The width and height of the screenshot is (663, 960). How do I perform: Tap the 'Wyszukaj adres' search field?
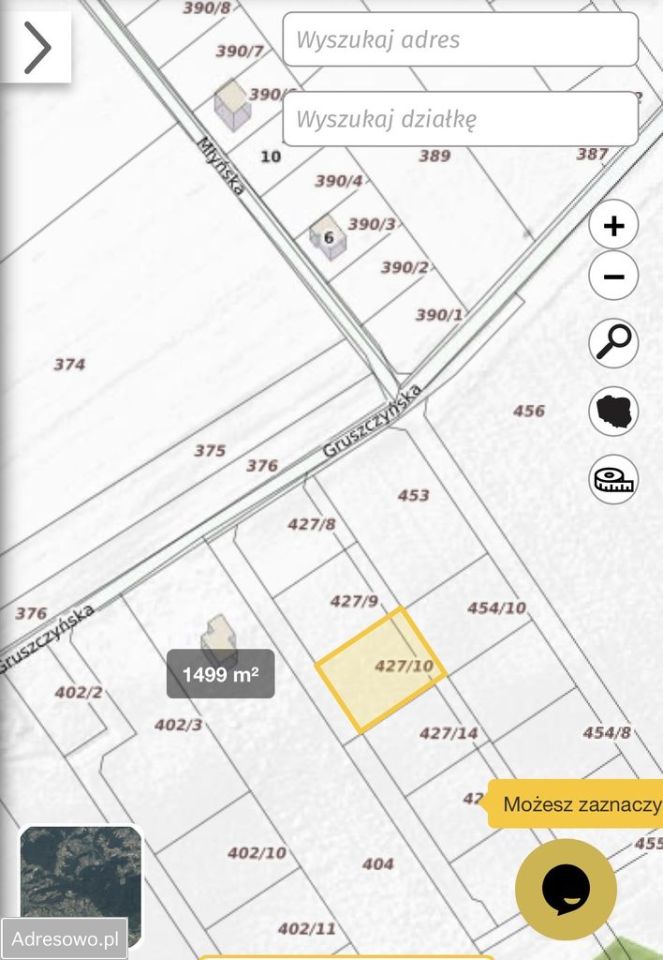[460, 40]
